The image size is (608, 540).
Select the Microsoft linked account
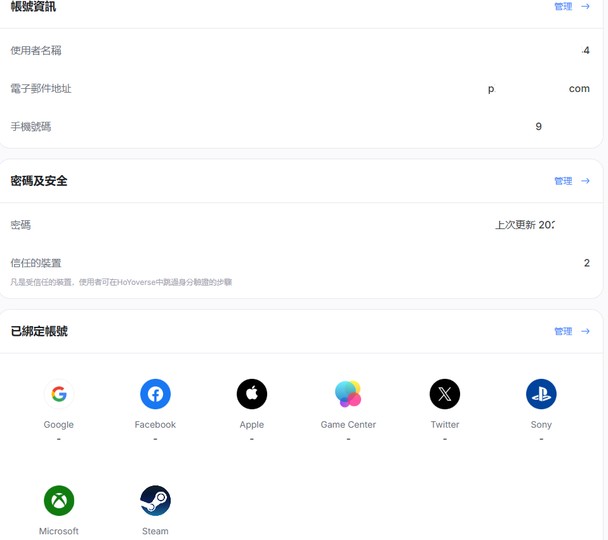tap(59, 500)
